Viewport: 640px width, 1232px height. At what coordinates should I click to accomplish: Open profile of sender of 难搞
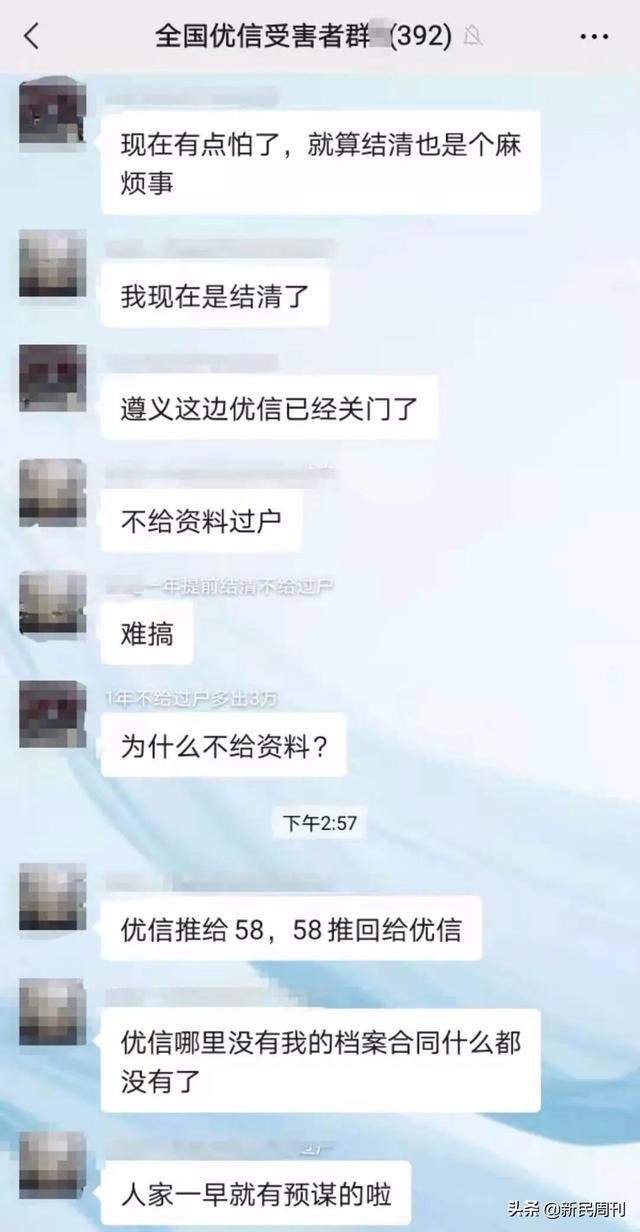click(x=52, y=603)
